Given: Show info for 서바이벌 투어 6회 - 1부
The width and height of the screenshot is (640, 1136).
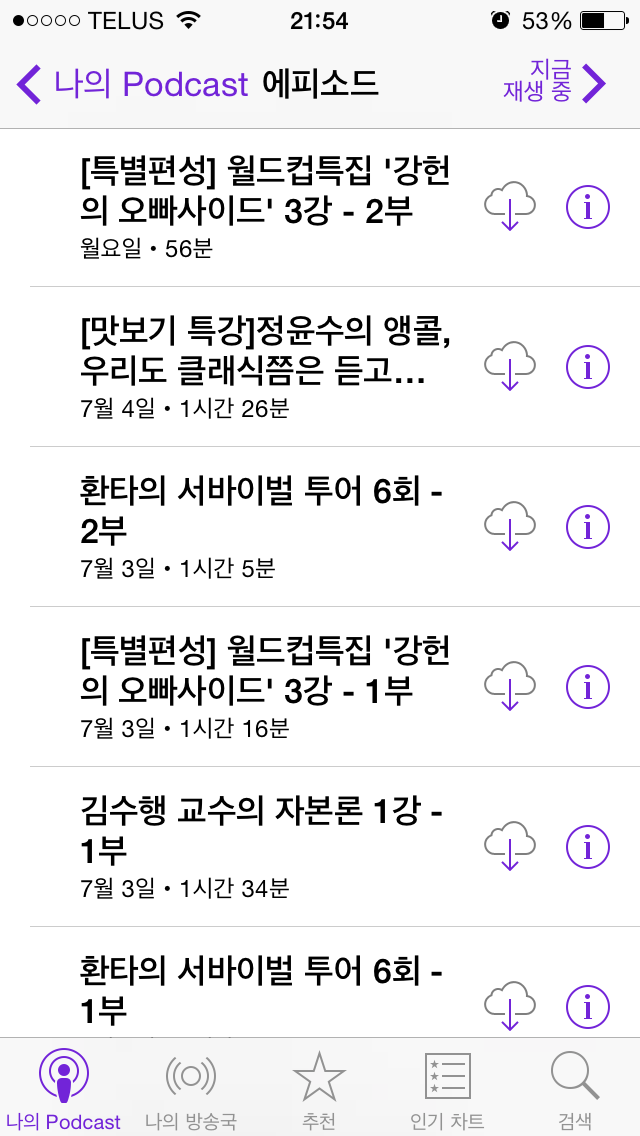Looking at the screenshot, I should click(x=588, y=1006).
